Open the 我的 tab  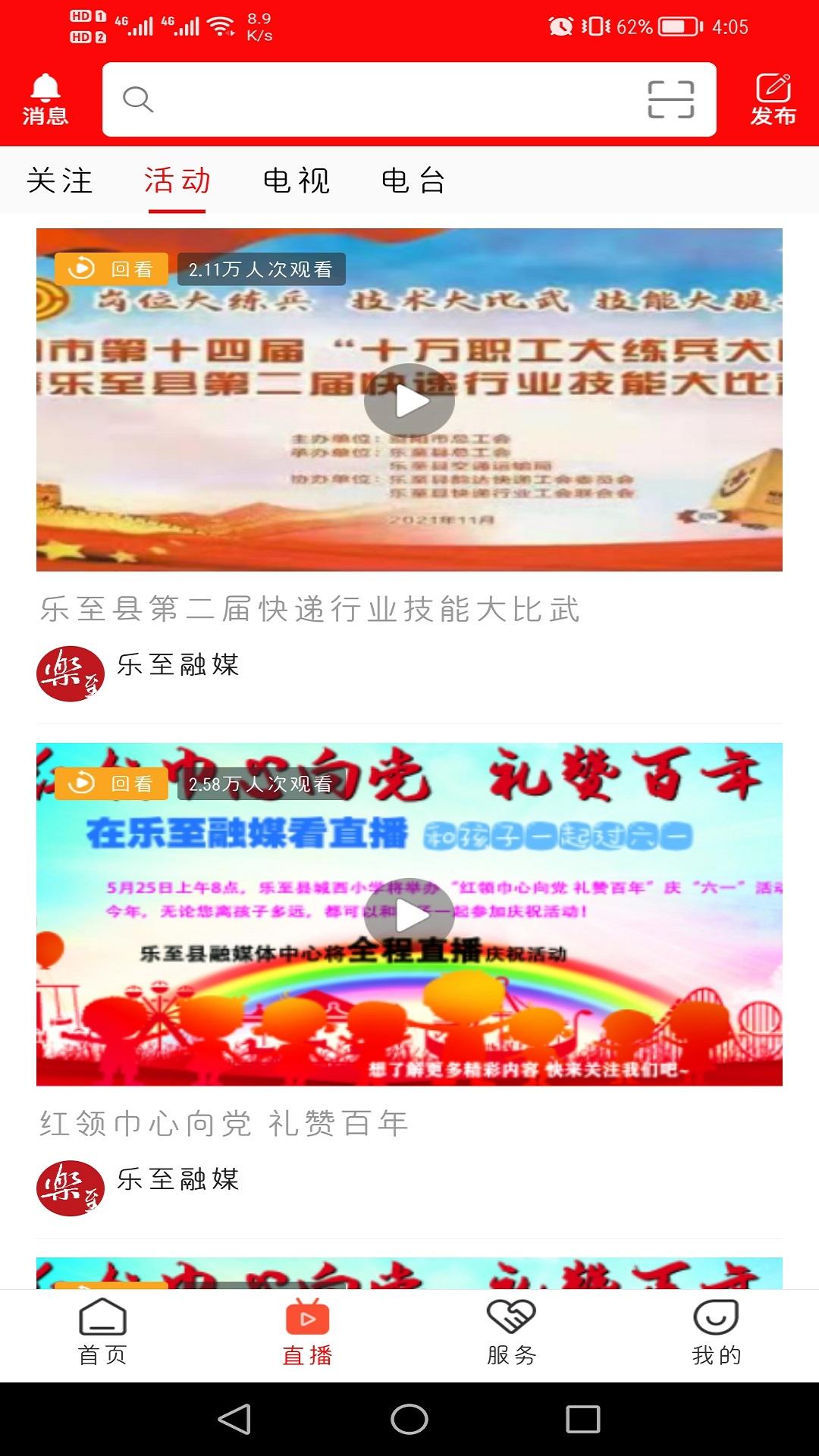pyautogui.click(x=716, y=1332)
